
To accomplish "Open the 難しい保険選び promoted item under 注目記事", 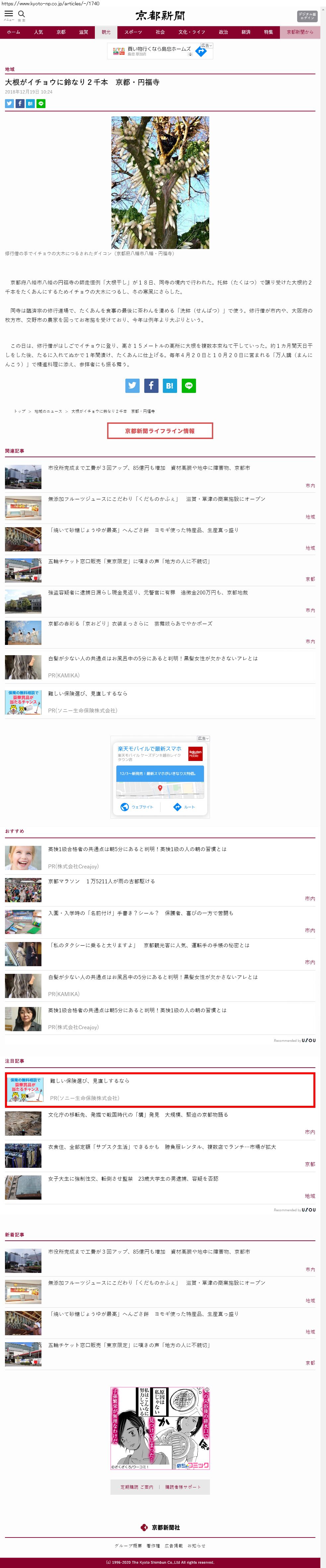I will (x=90, y=1081).
